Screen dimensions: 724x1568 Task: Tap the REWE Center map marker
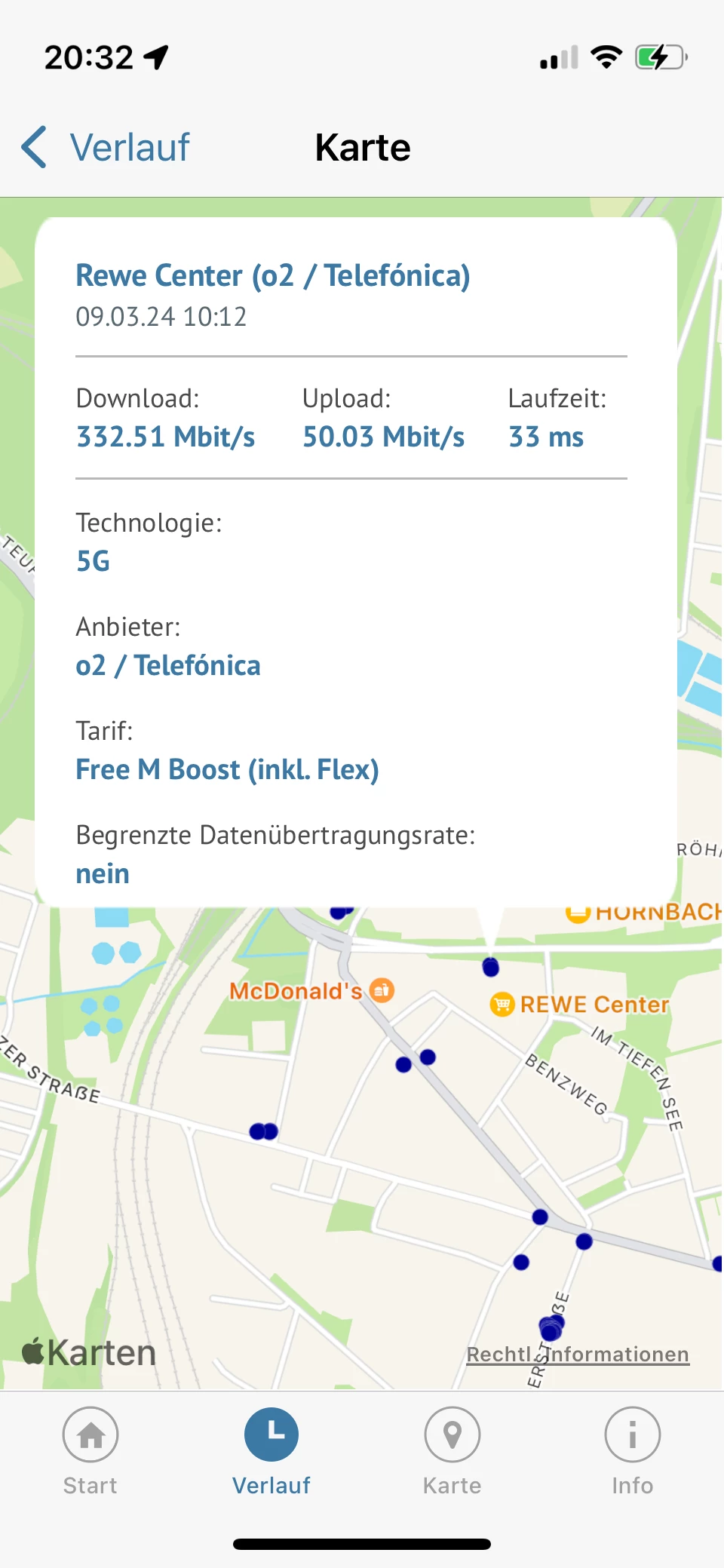(x=502, y=1005)
